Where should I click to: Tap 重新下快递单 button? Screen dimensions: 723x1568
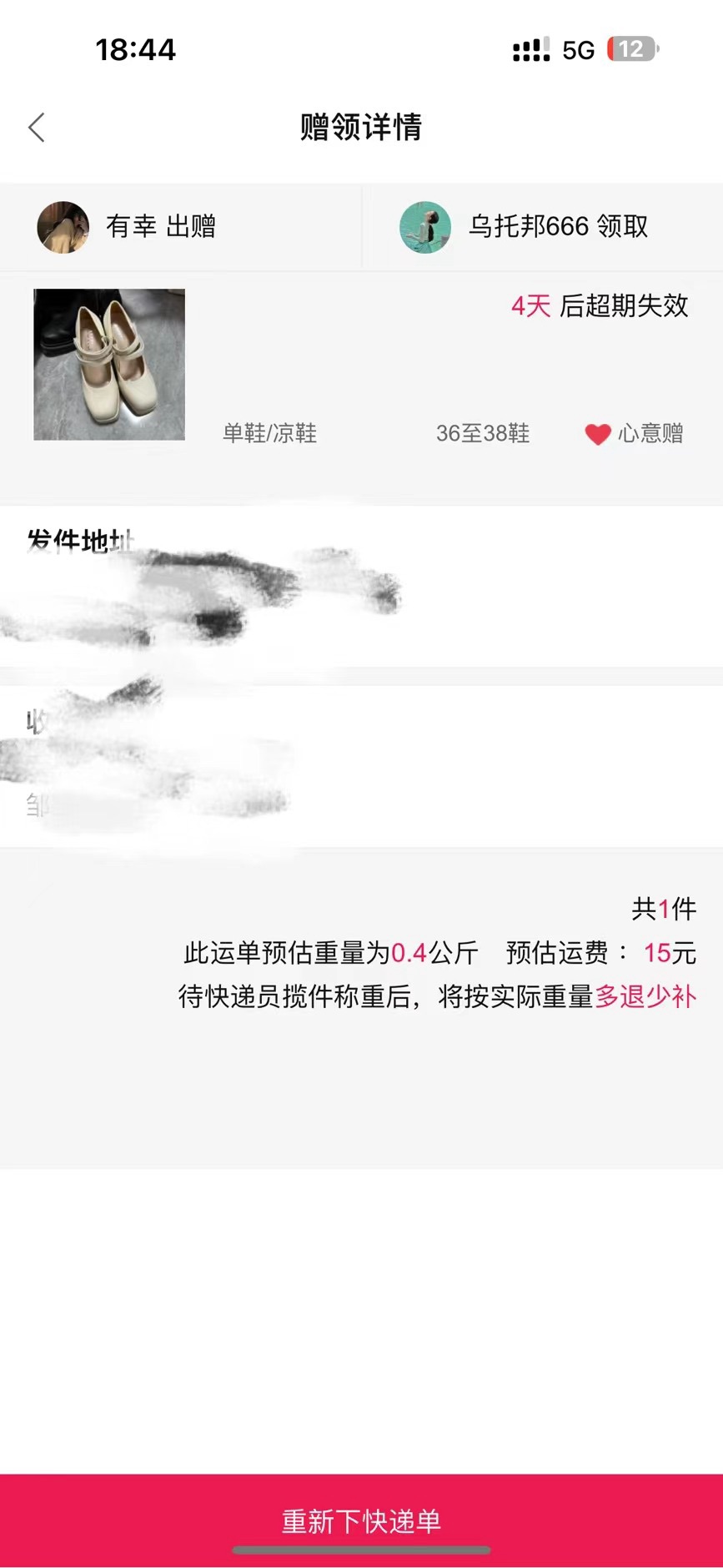[361, 1520]
